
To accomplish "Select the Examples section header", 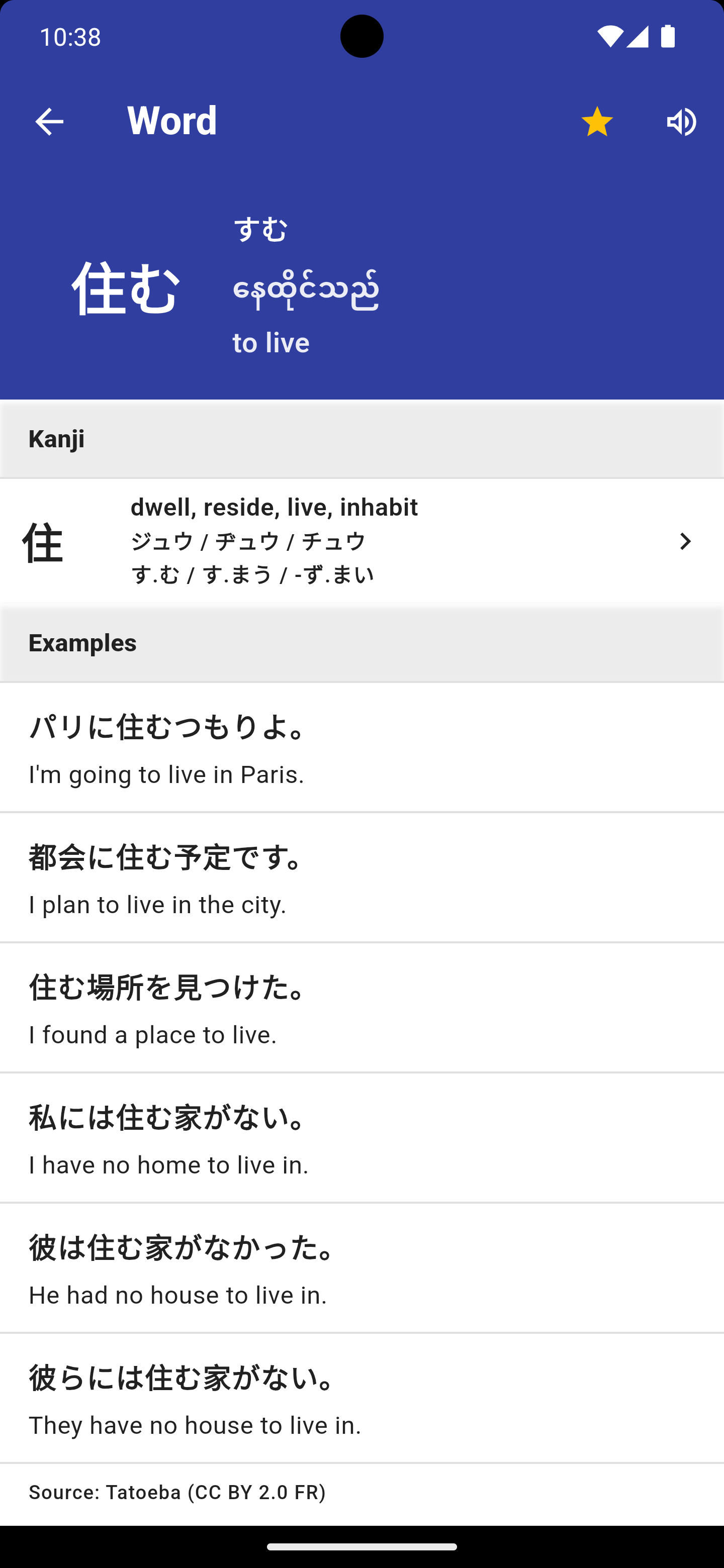I will pos(82,643).
